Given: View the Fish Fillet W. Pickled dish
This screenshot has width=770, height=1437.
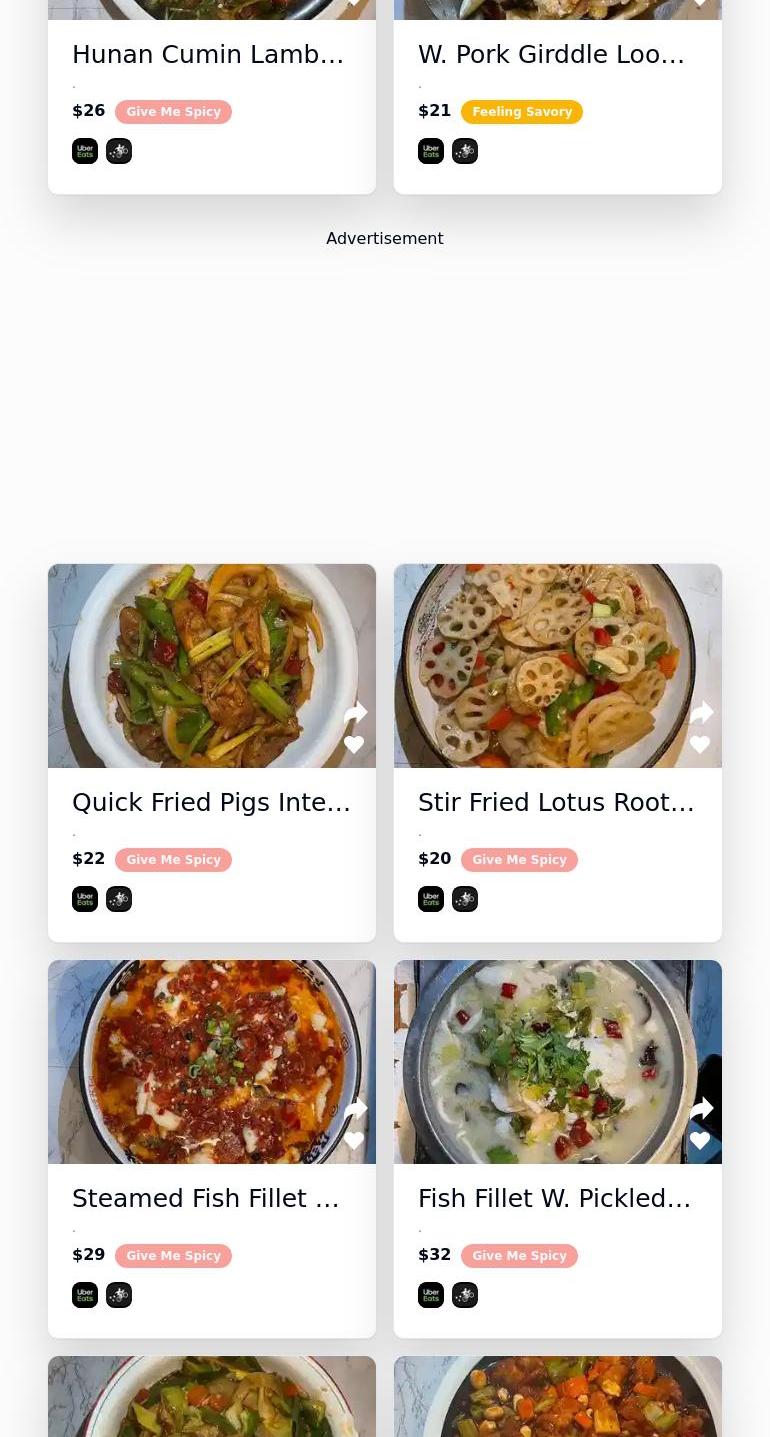Looking at the screenshot, I should pyautogui.click(x=554, y=1198).
